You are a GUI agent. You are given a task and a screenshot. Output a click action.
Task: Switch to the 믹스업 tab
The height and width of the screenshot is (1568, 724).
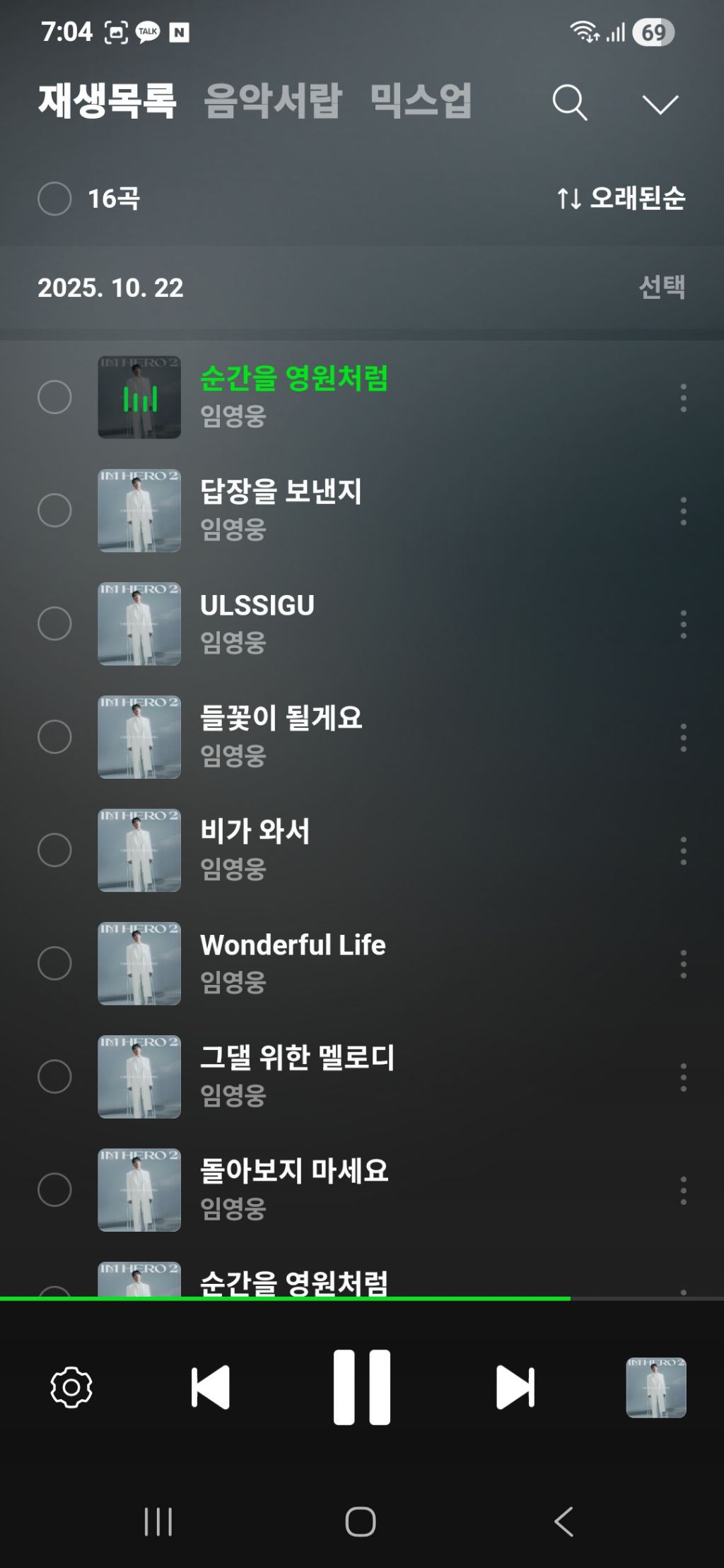click(421, 100)
